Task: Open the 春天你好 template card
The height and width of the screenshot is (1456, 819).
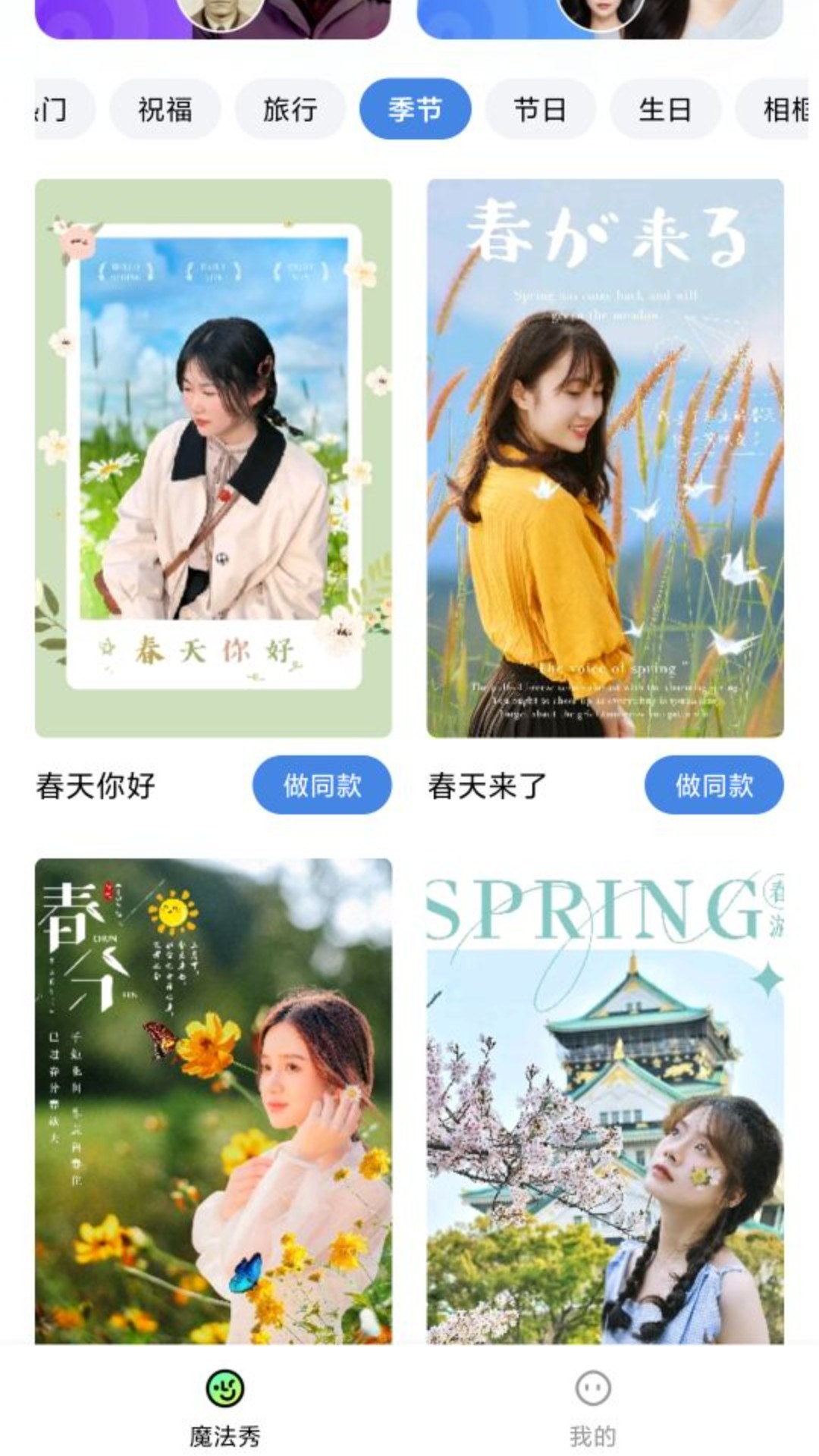Action: coord(213,458)
